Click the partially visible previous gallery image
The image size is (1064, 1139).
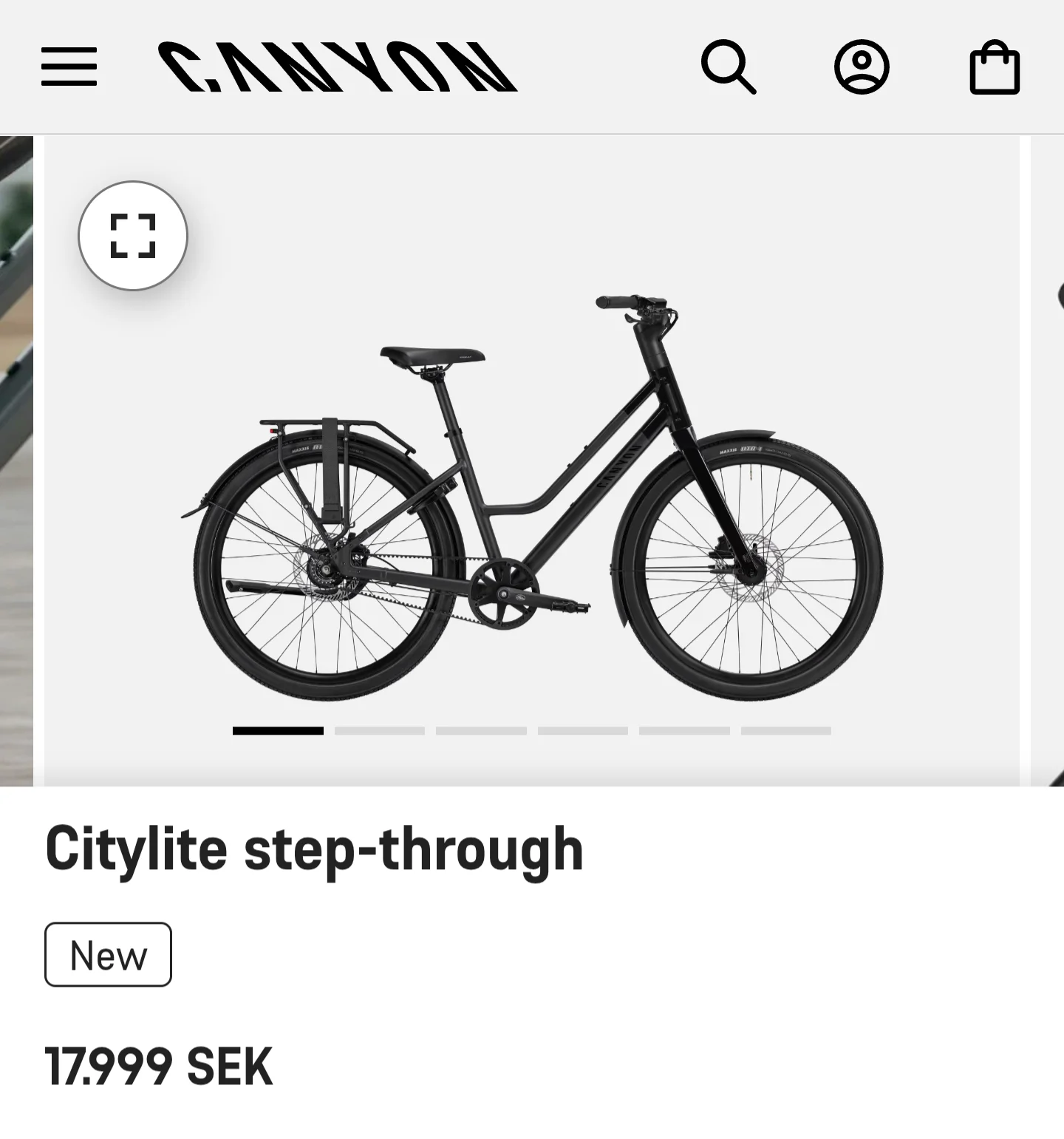(15, 458)
